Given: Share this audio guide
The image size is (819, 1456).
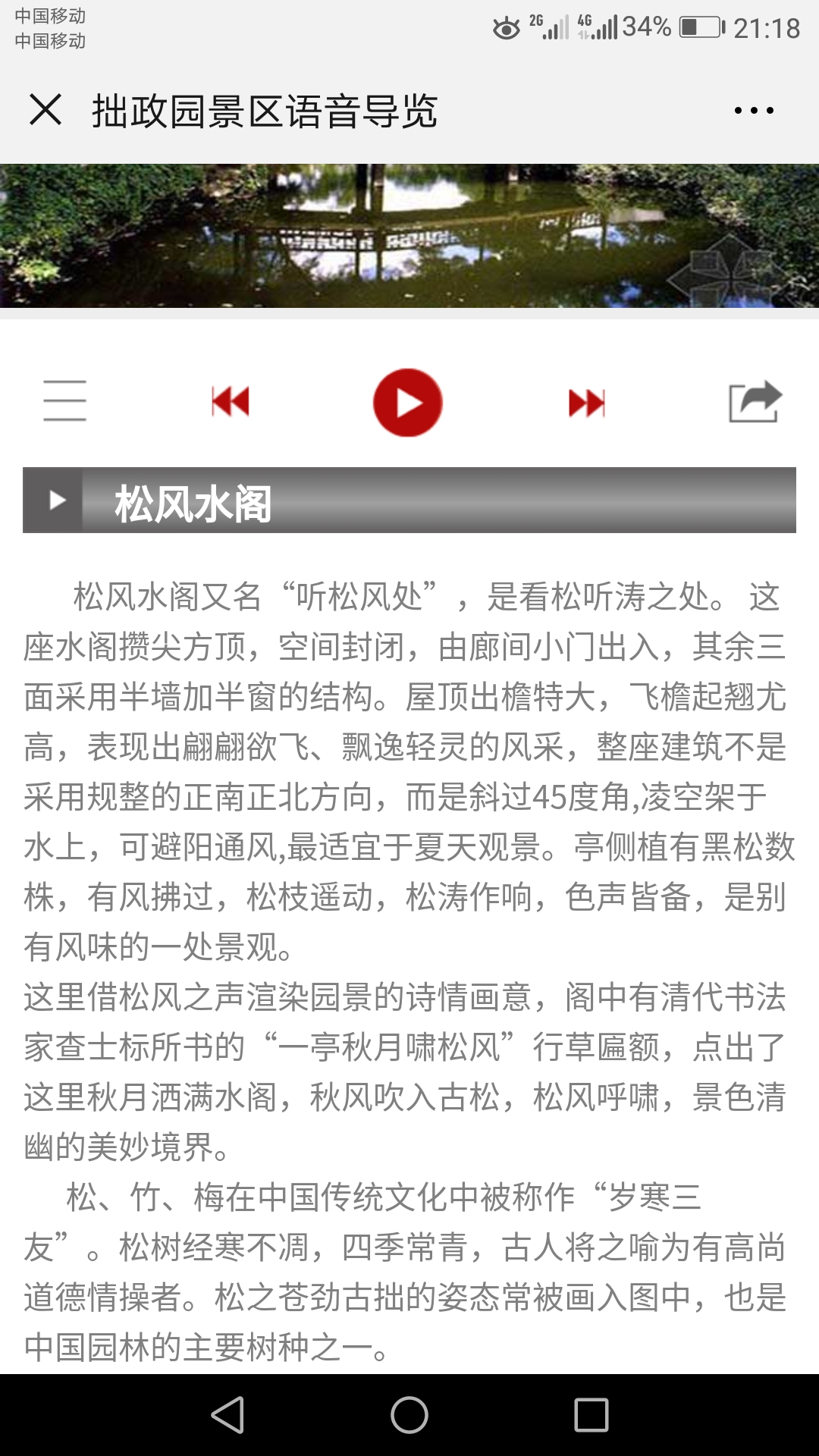Looking at the screenshot, I should [x=755, y=401].
